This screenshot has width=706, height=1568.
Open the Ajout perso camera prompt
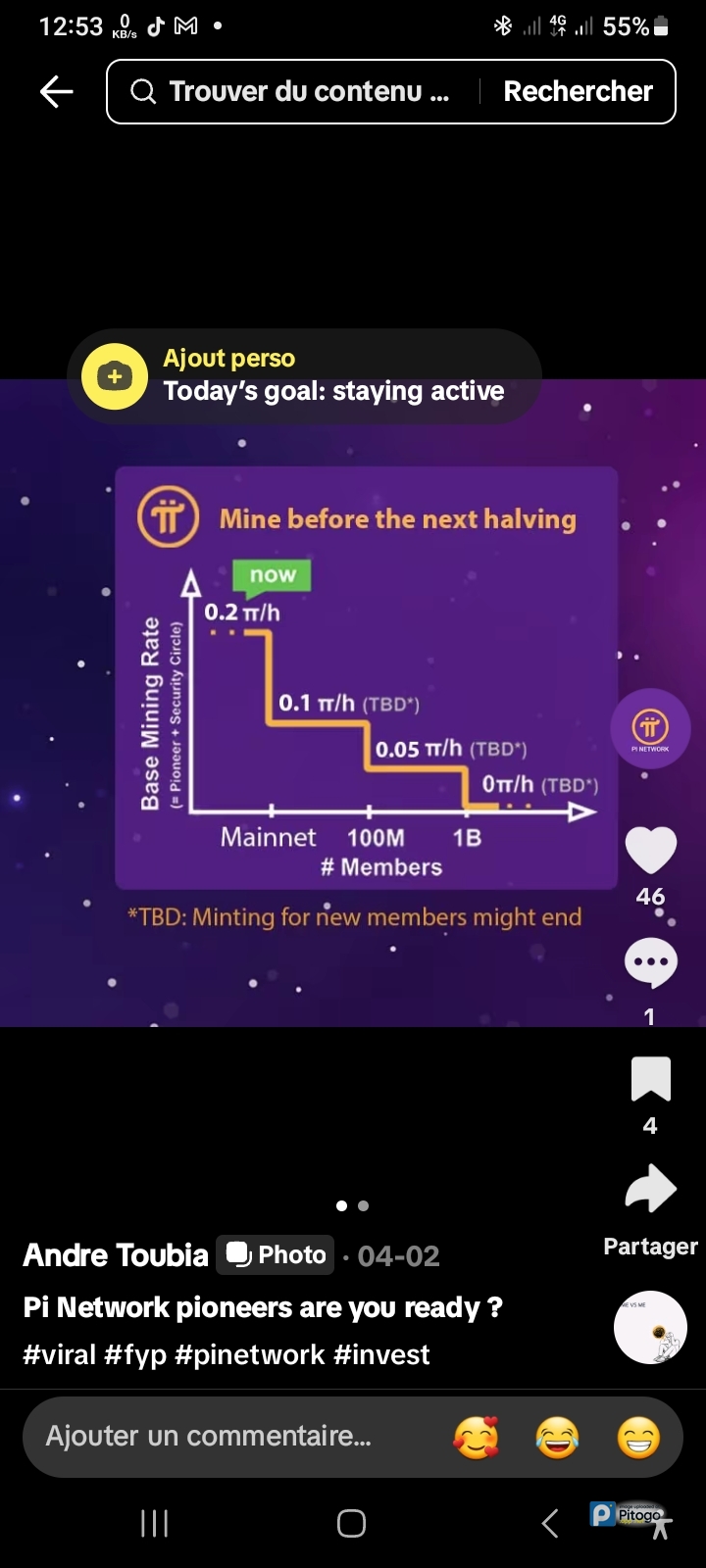click(x=115, y=376)
